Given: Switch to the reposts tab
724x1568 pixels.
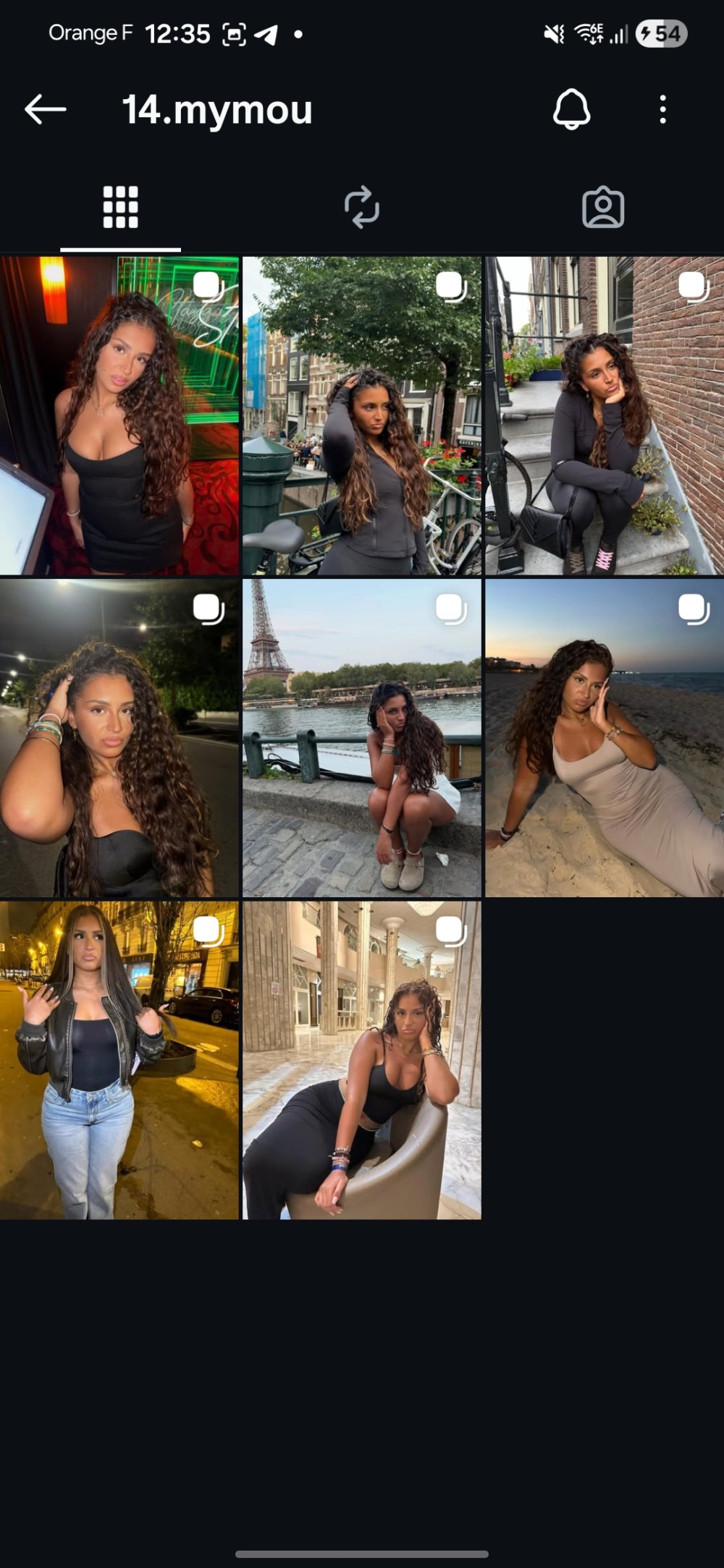Looking at the screenshot, I should (x=361, y=208).
